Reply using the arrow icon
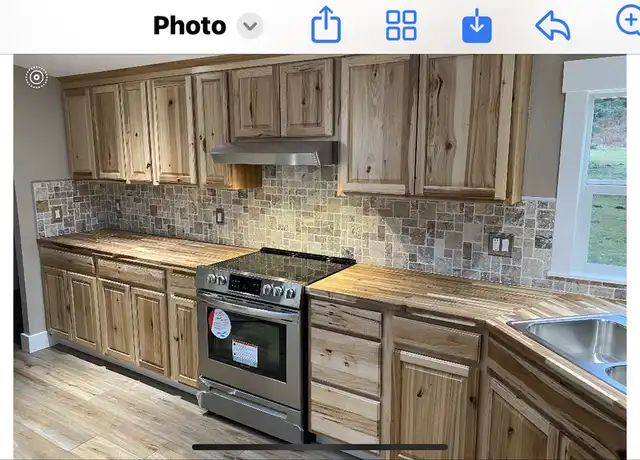Viewport: 640px width, 460px height. click(x=553, y=26)
